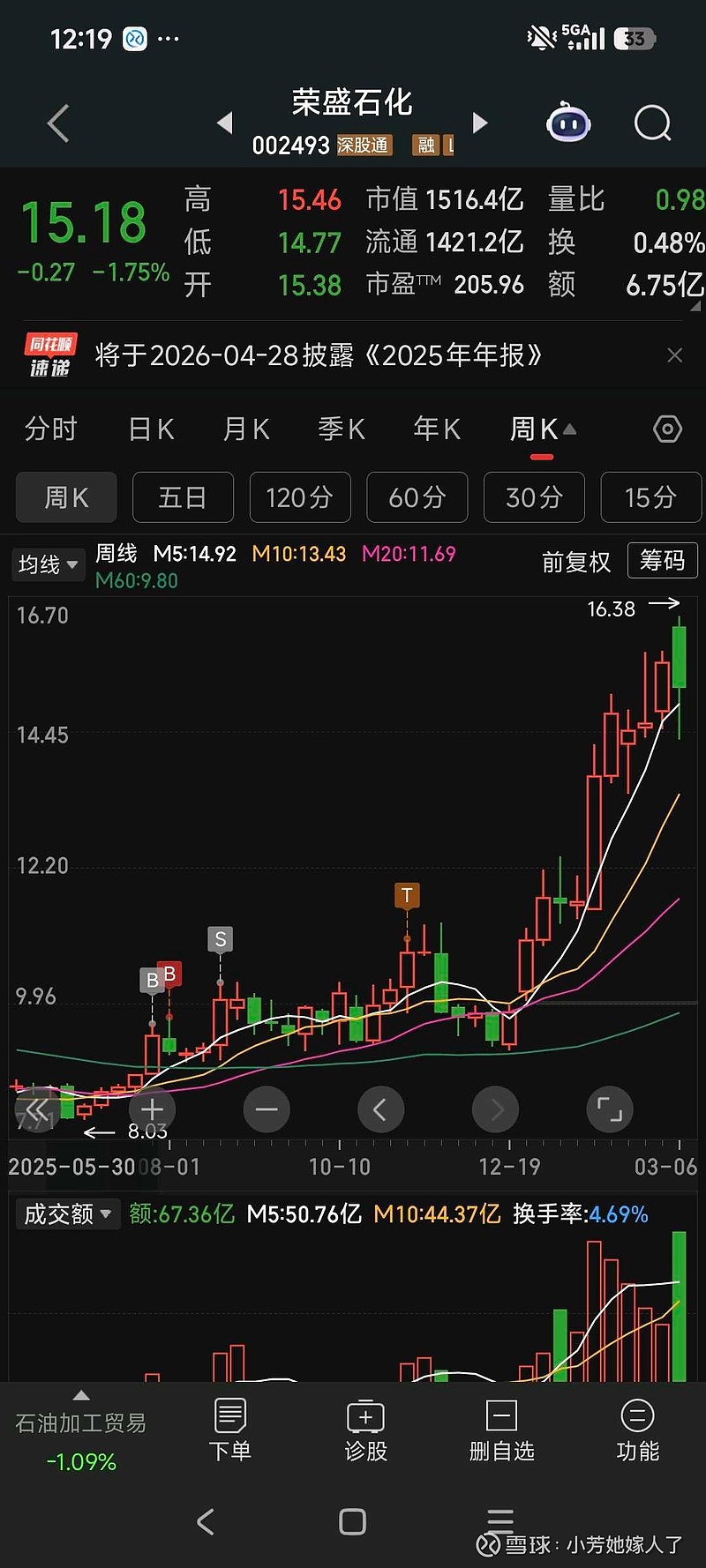706x1568 pixels.
Task: Switch to the previous stock
Action: pyautogui.click(x=225, y=123)
